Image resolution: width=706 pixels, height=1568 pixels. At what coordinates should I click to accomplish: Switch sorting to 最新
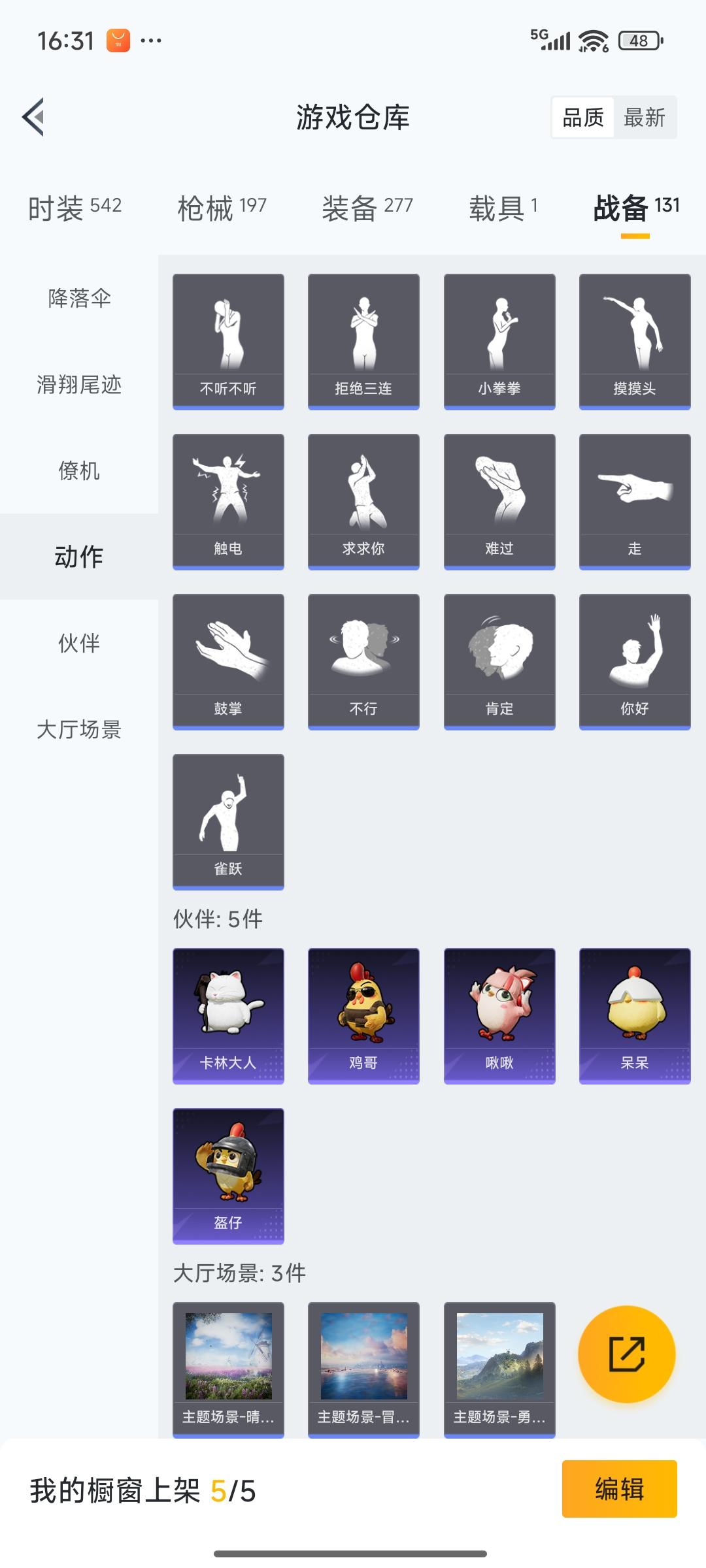click(x=644, y=118)
